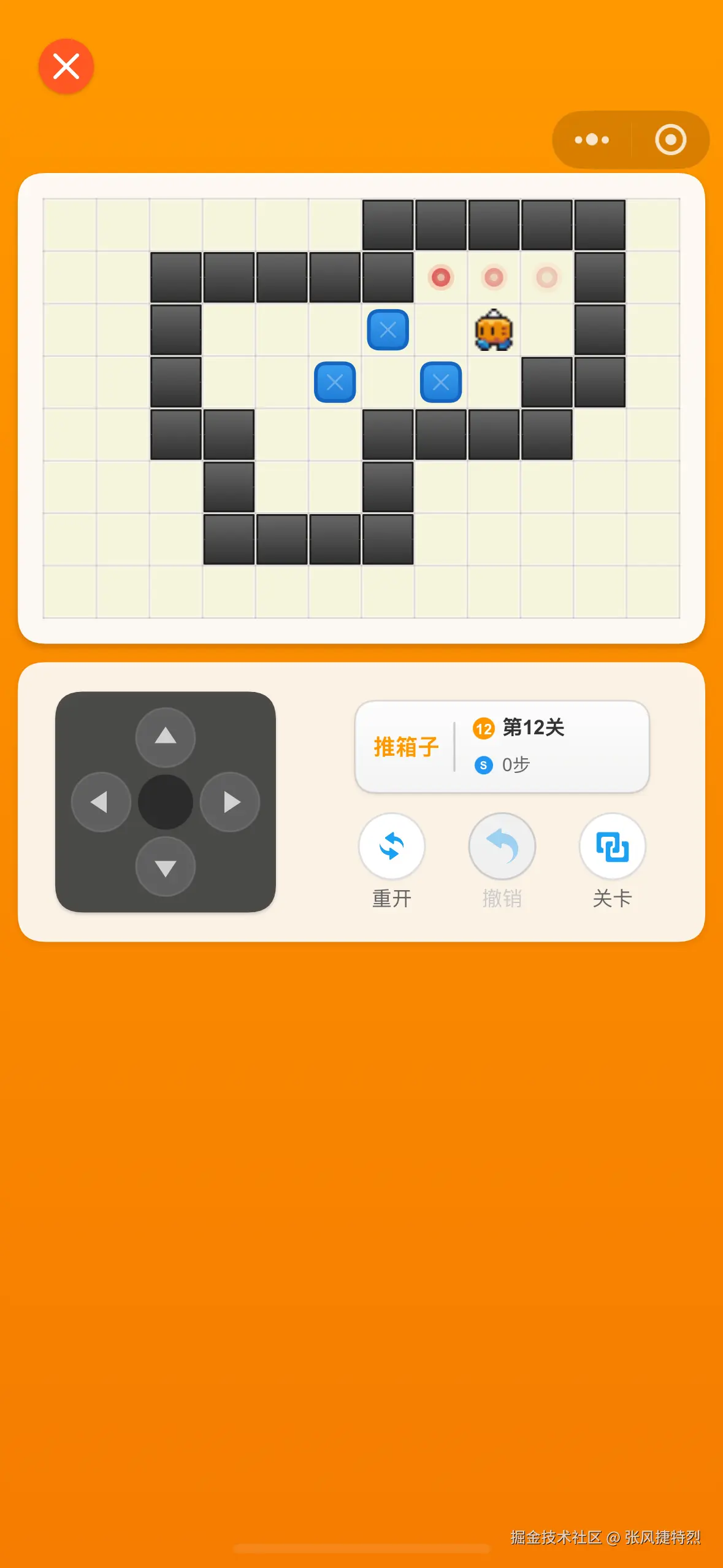Viewport: 723px width, 1568px height.
Task: Click the orange level 12 badge icon
Action: click(x=484, y=729)
